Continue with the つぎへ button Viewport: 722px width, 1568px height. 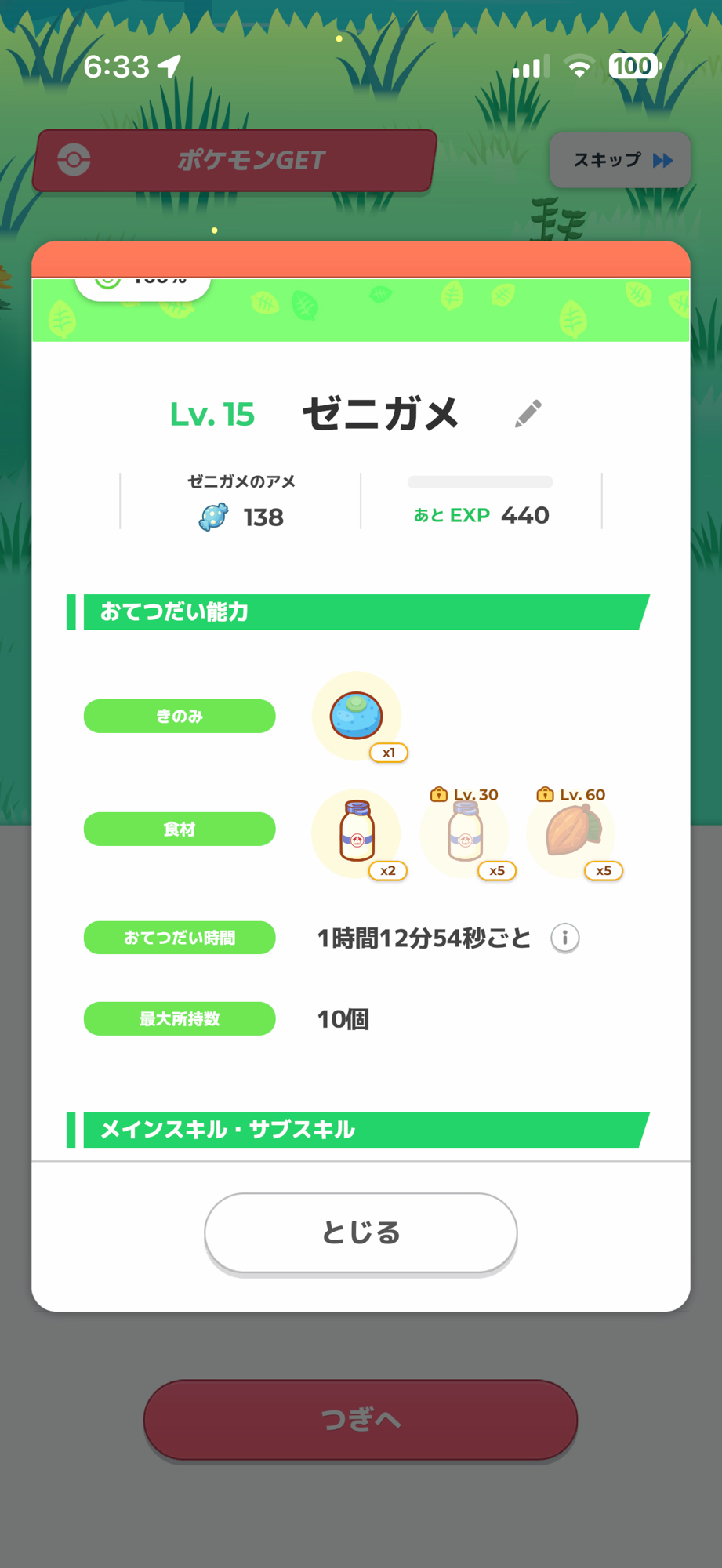pos(361,1420)
